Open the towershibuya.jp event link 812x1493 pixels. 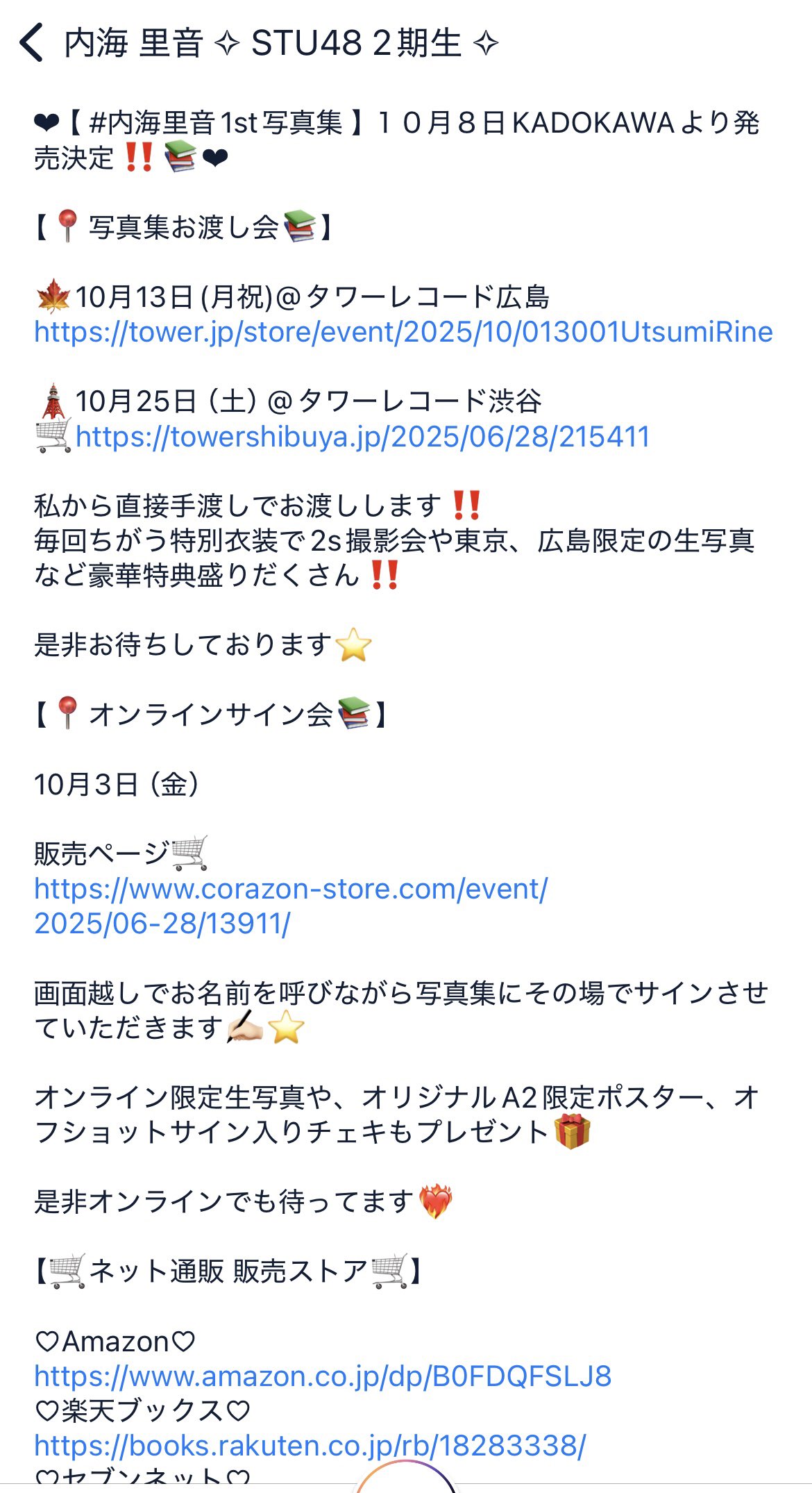(362, 437)
